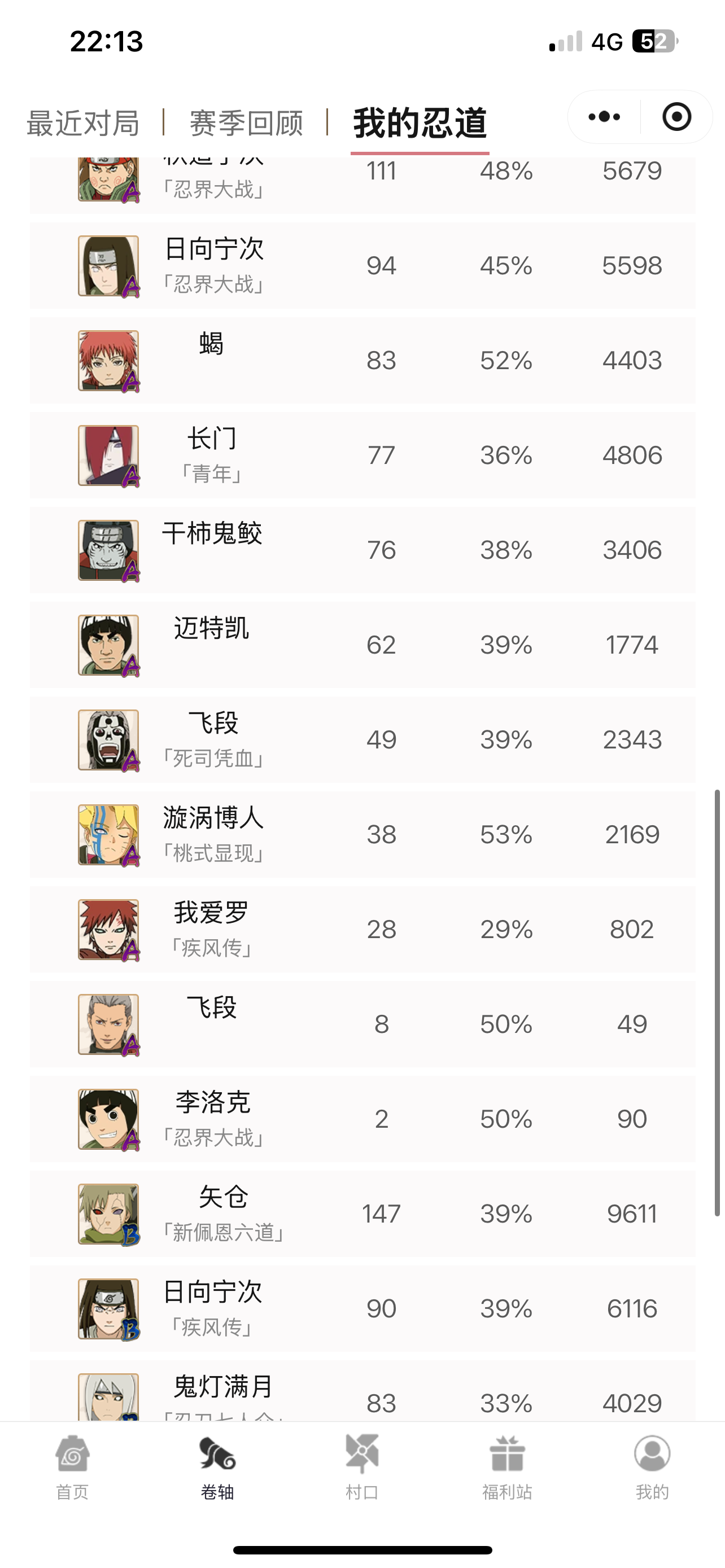Switch to the 村口 bottom tab

point(362,1468)
